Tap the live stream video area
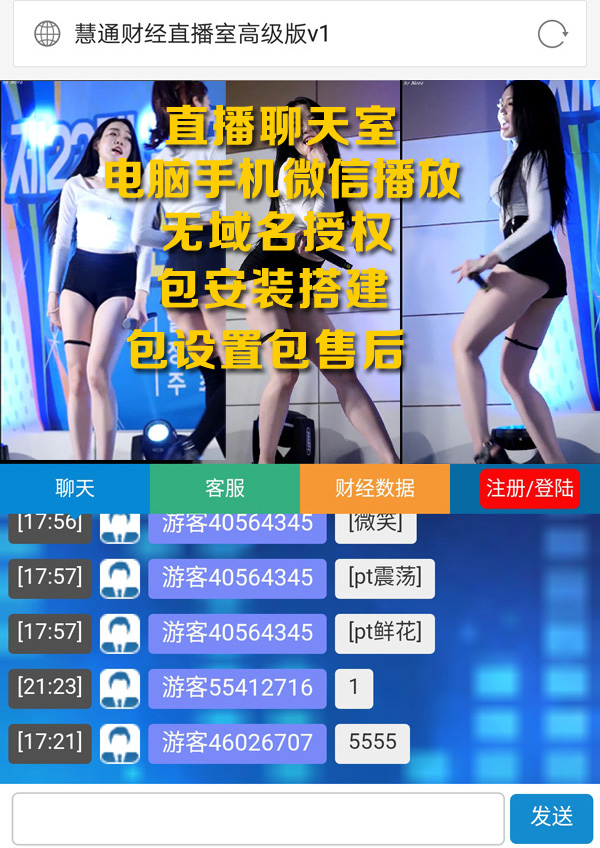The width and height of the screenshot is (600, 848). [300, 270]
